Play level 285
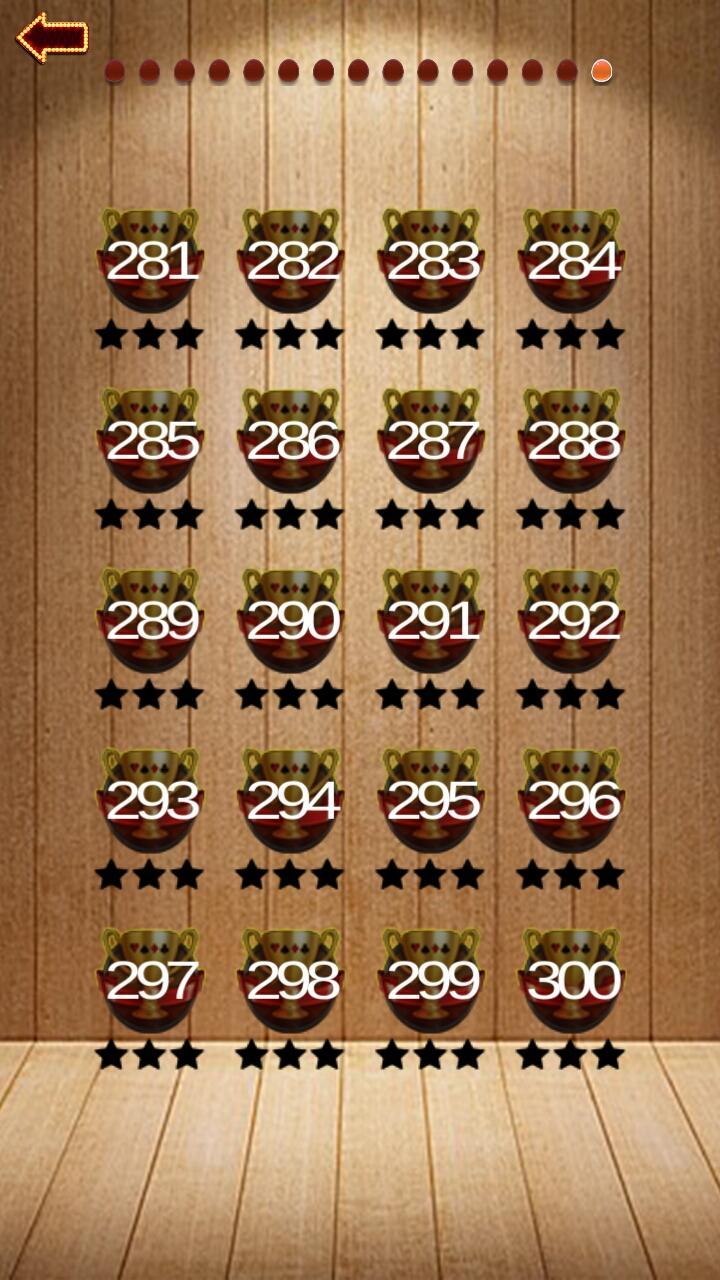The width and height of the screenshot is (720, 1280). click(150, 442)
